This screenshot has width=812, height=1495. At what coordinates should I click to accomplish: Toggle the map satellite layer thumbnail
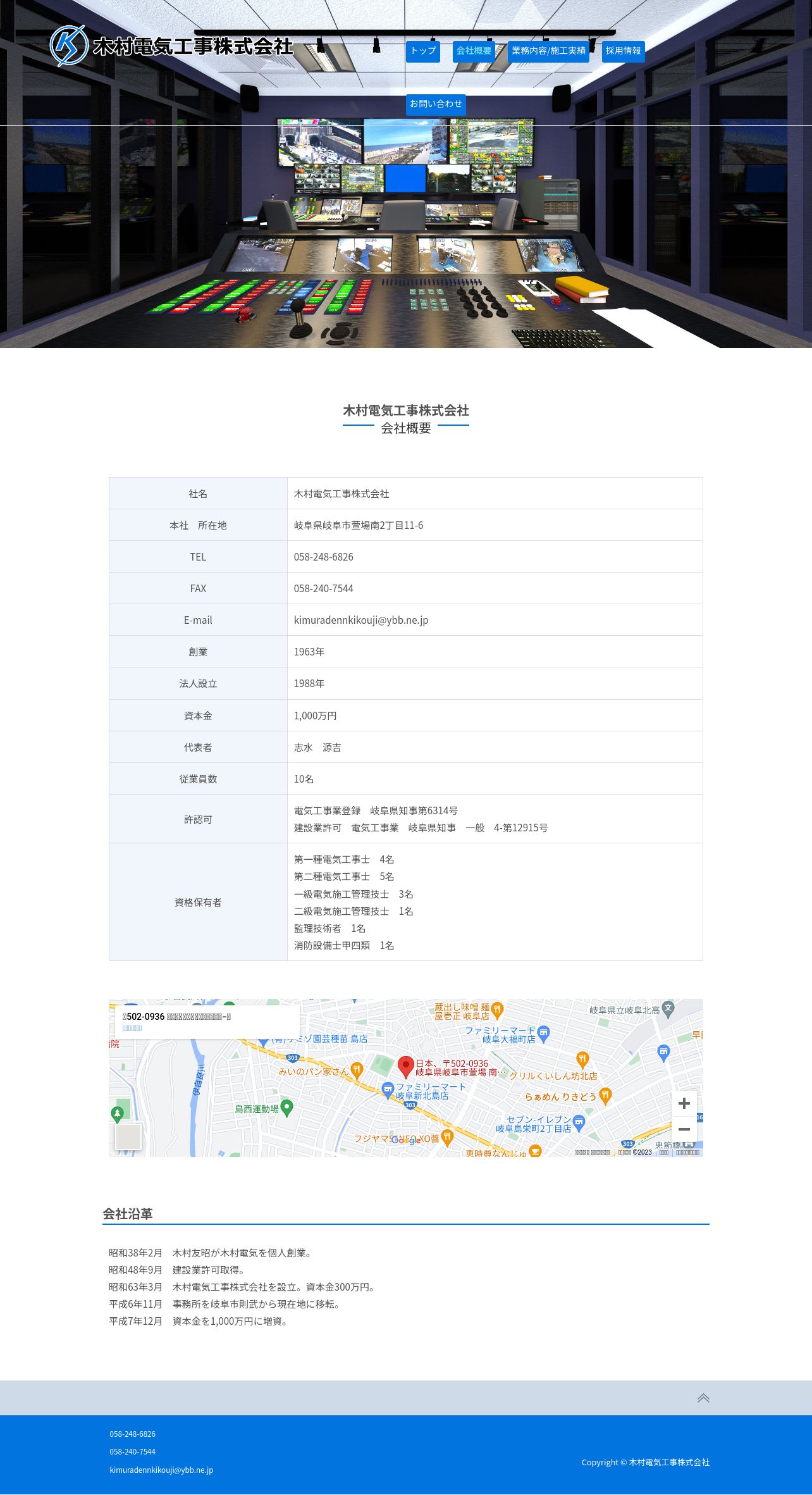[x=128, y=1136]
